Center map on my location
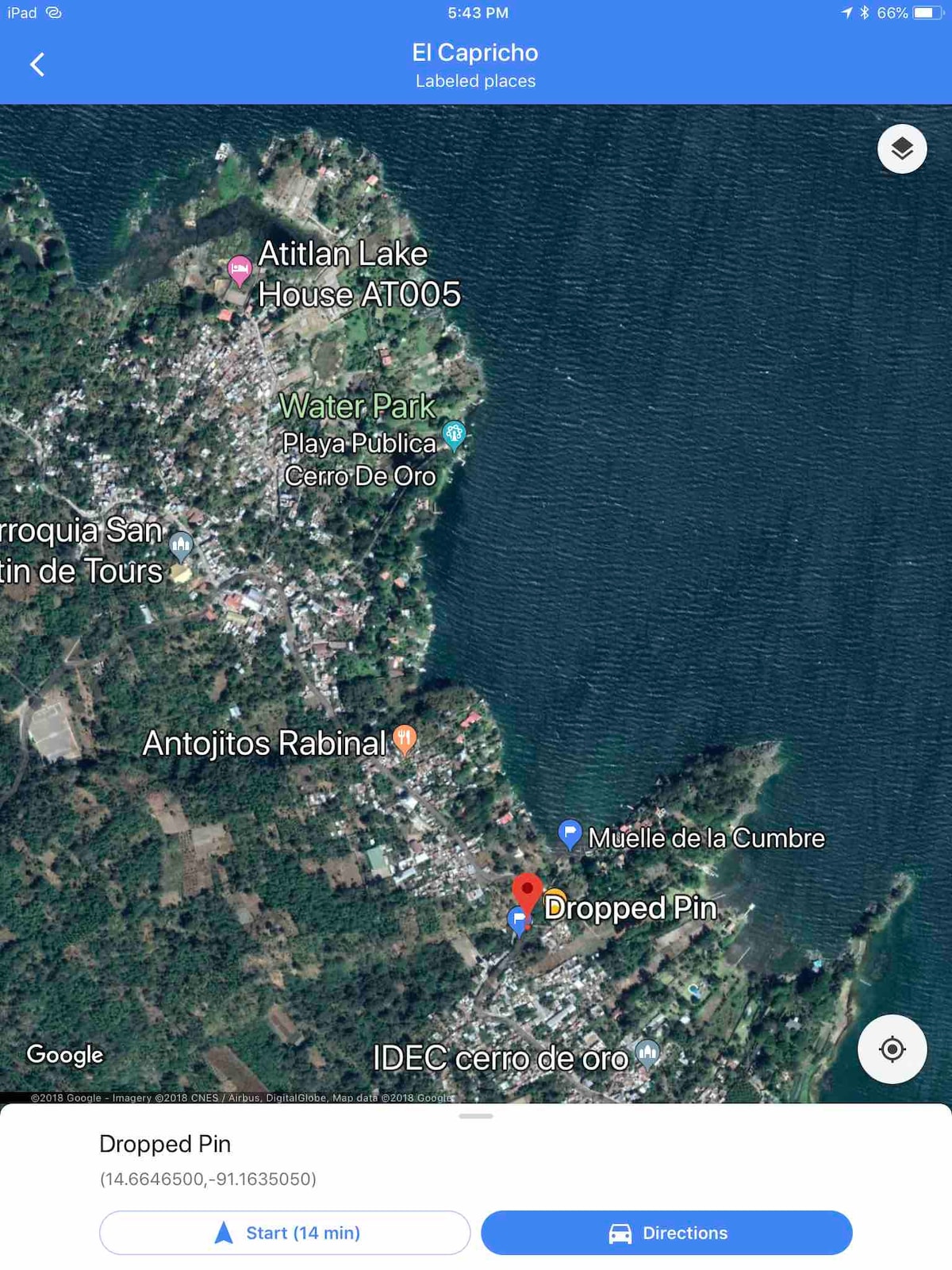Screen dimensions: 952x1270 pyautogui.click(x=892, y=1049)
